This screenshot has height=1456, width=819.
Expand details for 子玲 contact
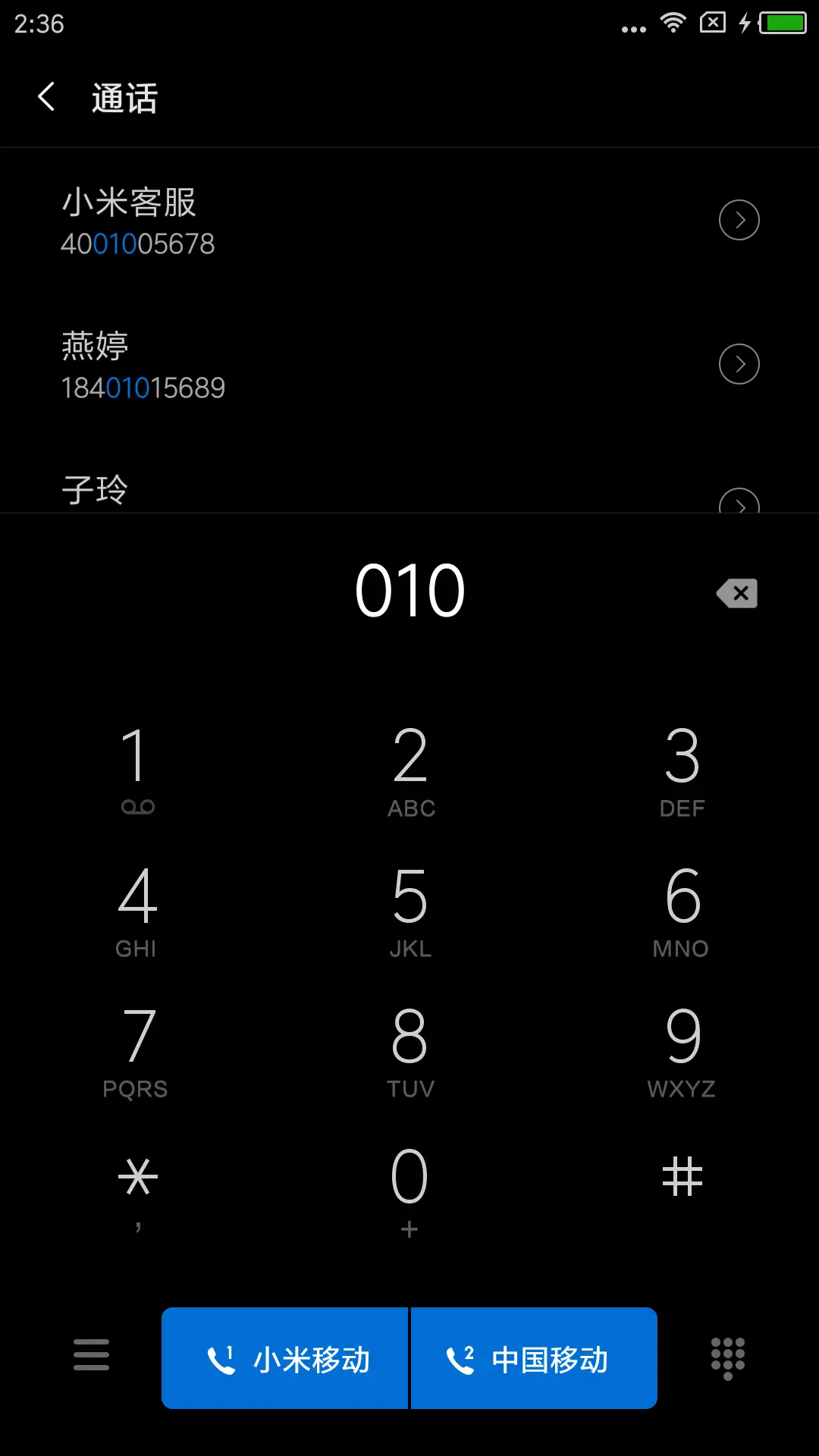pyautogui.click(x=739, y=504)
